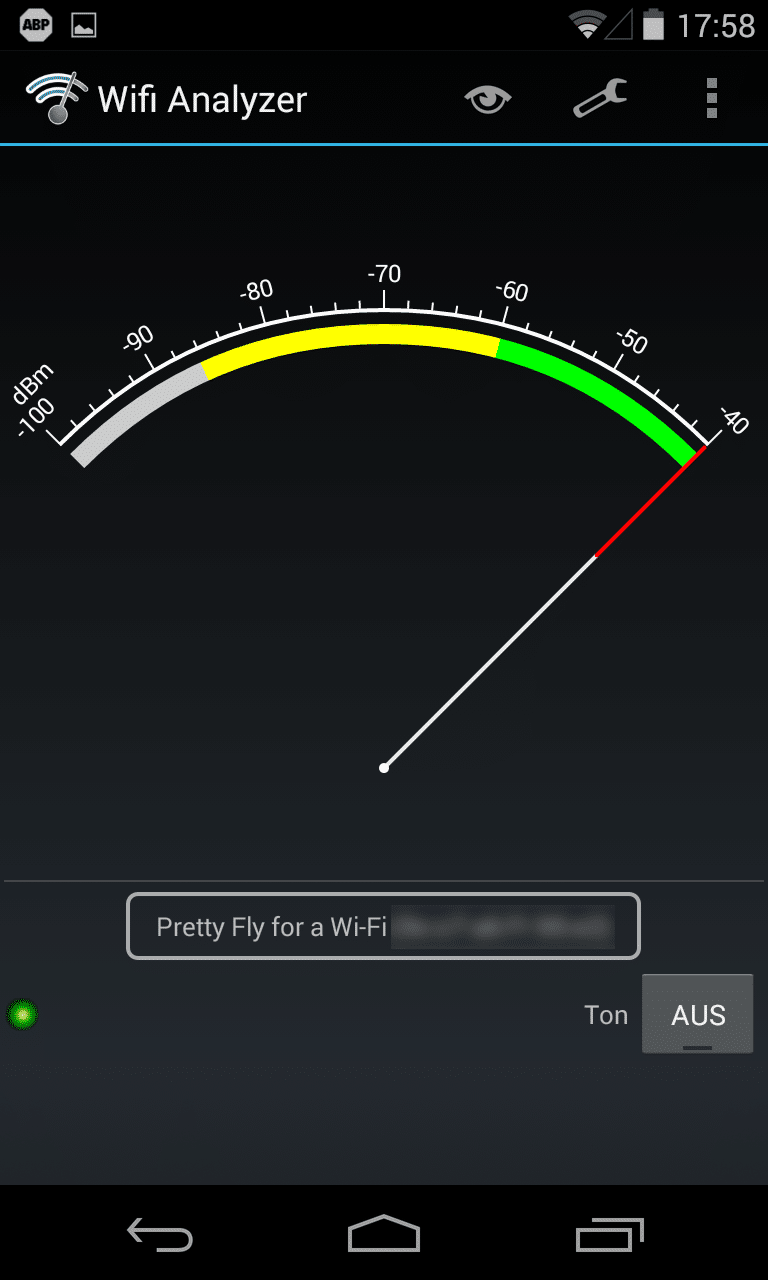Open the eye view switcher icon
The width and height of the screenshot is (768, 1280).
click(488, 99)
